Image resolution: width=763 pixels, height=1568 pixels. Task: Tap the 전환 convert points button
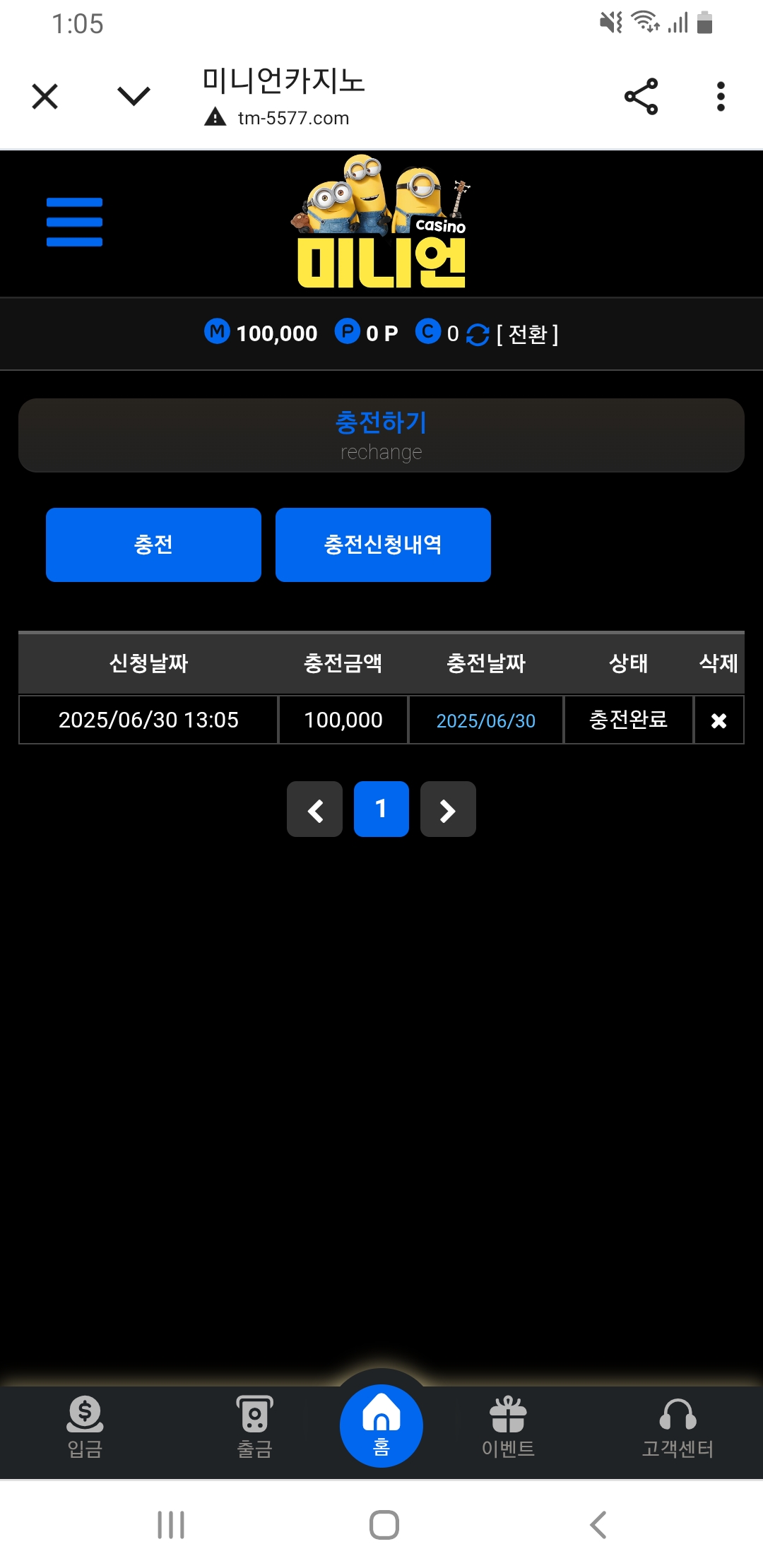tap(526, 334)
